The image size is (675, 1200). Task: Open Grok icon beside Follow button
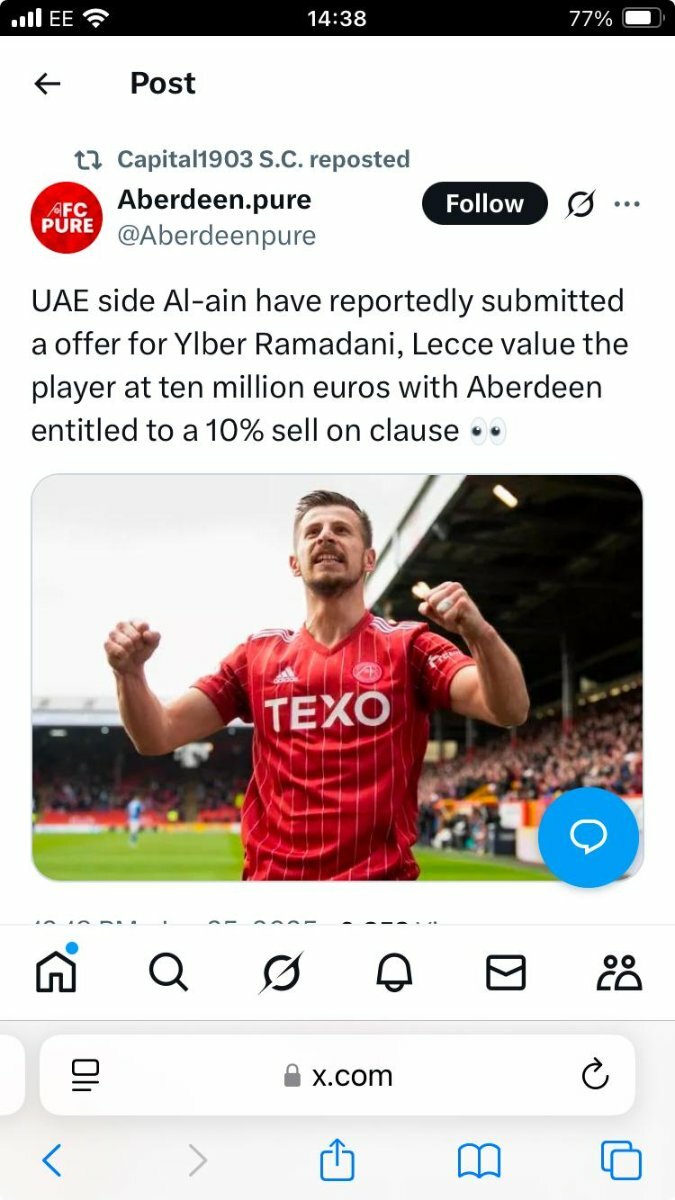(580, 204)
